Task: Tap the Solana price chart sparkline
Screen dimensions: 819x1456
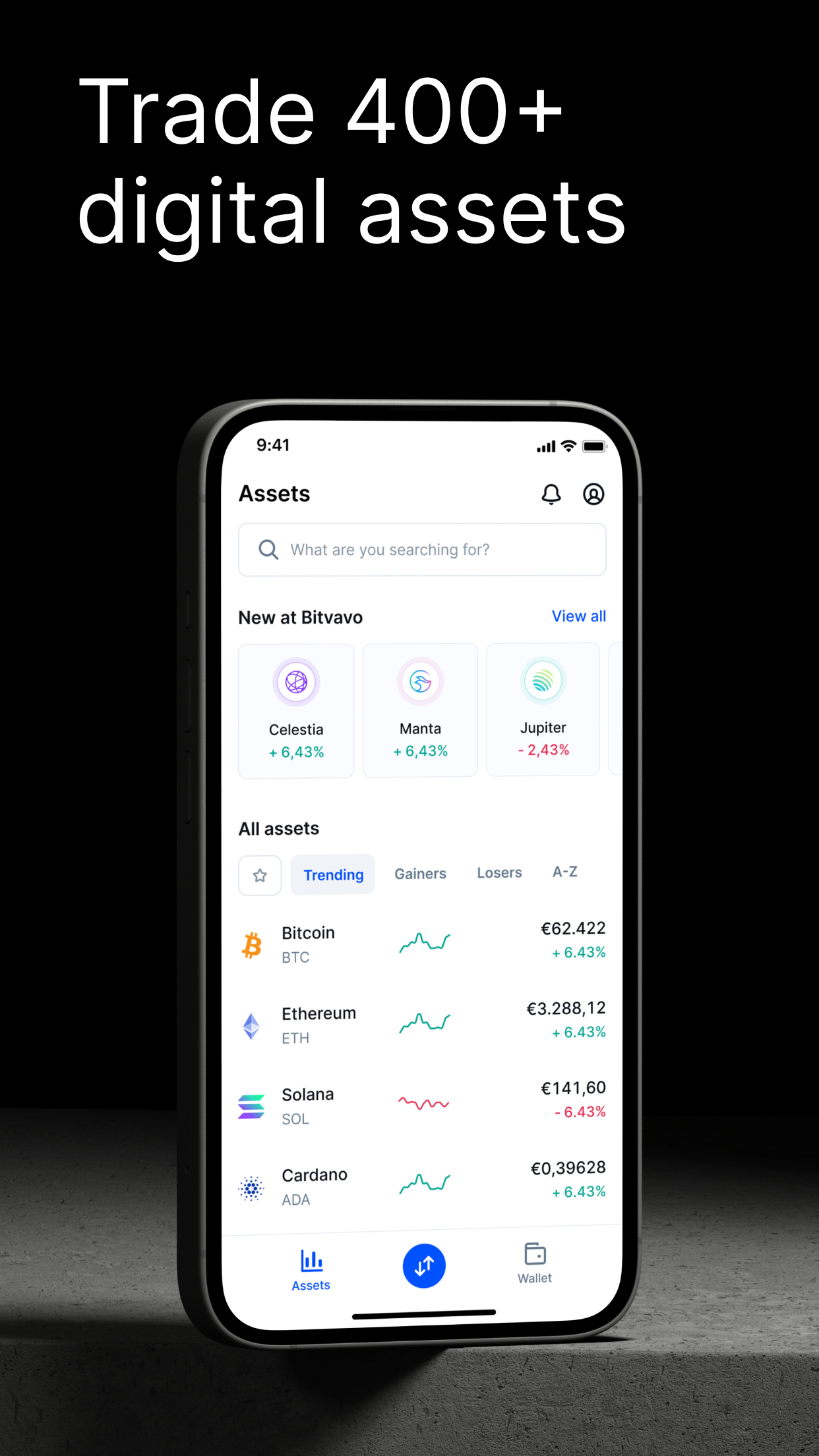Action: [423, 1105]
